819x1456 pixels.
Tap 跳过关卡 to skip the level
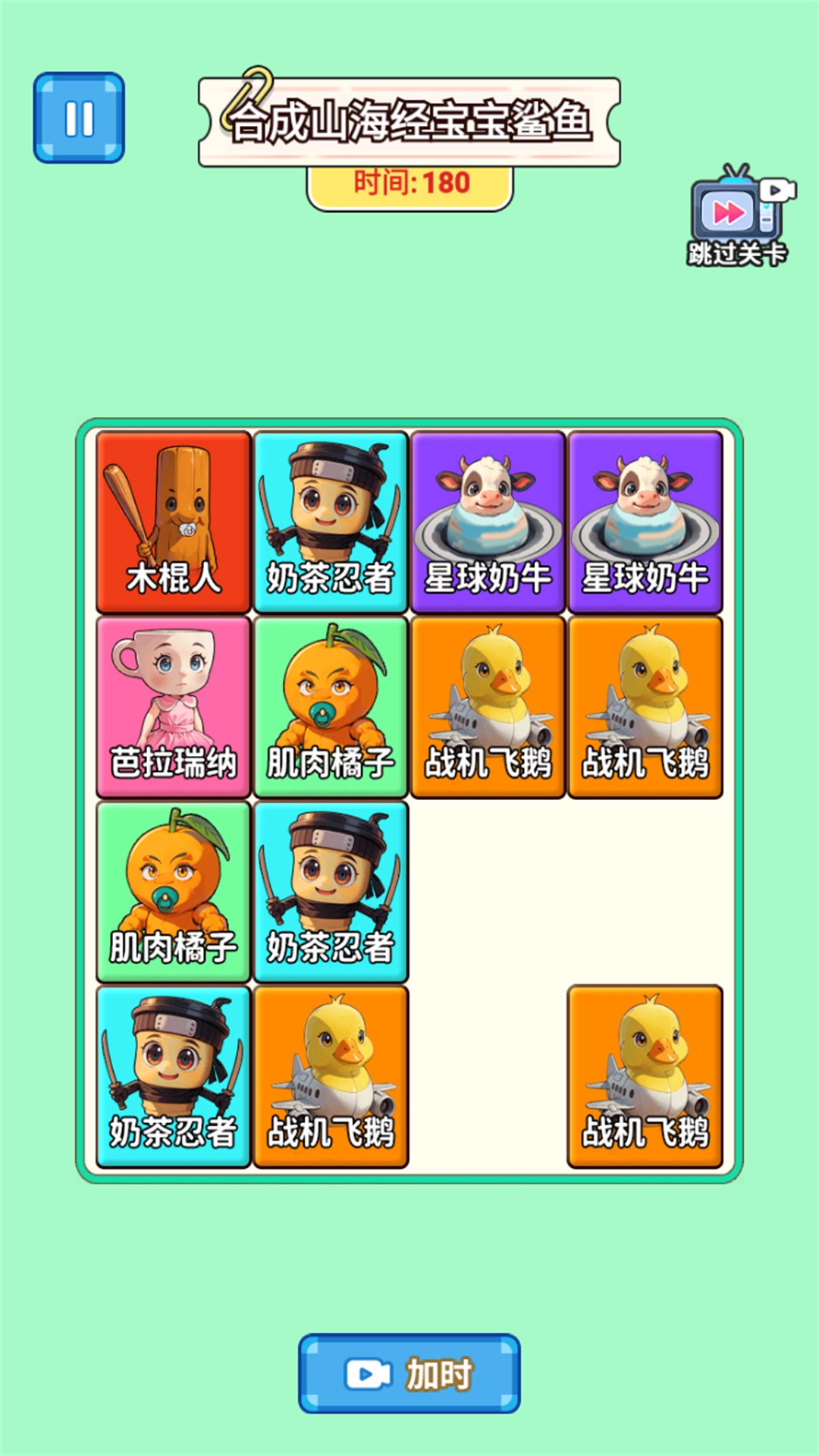738,218
